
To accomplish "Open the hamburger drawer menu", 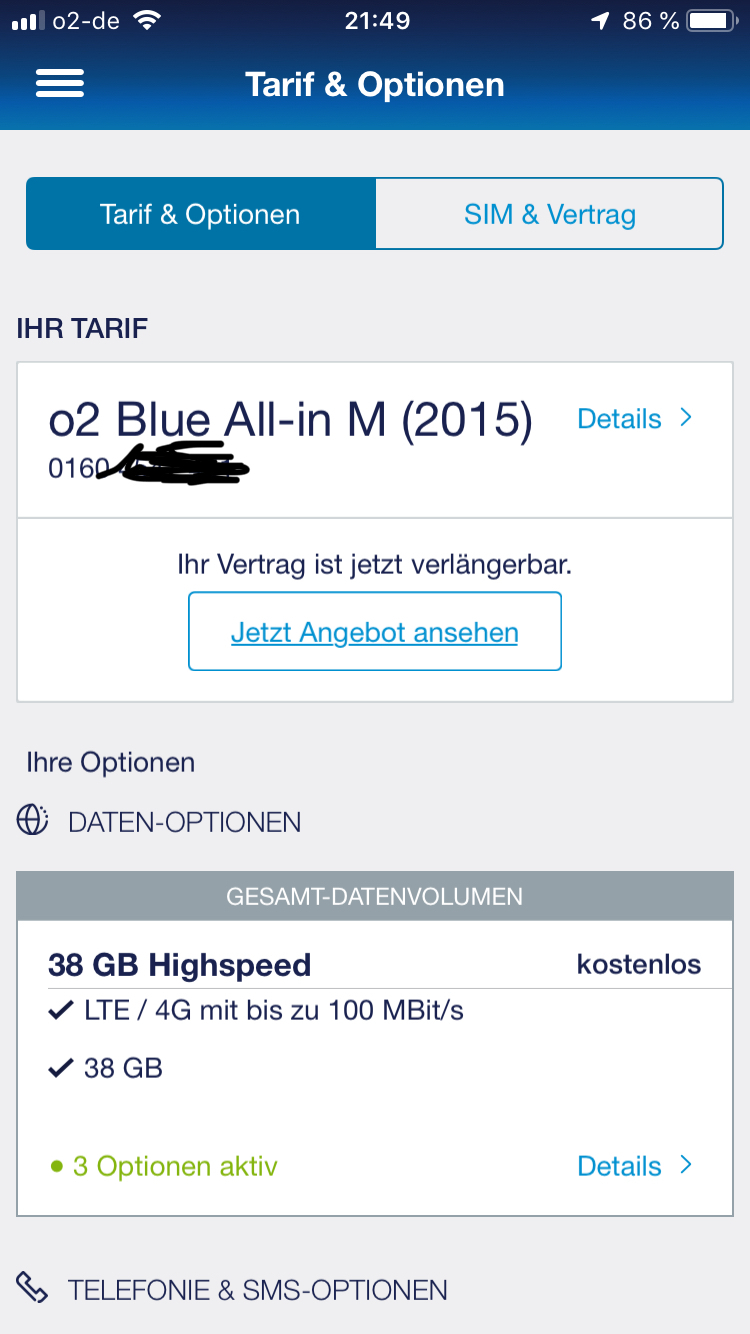I will tap(60, 84).
